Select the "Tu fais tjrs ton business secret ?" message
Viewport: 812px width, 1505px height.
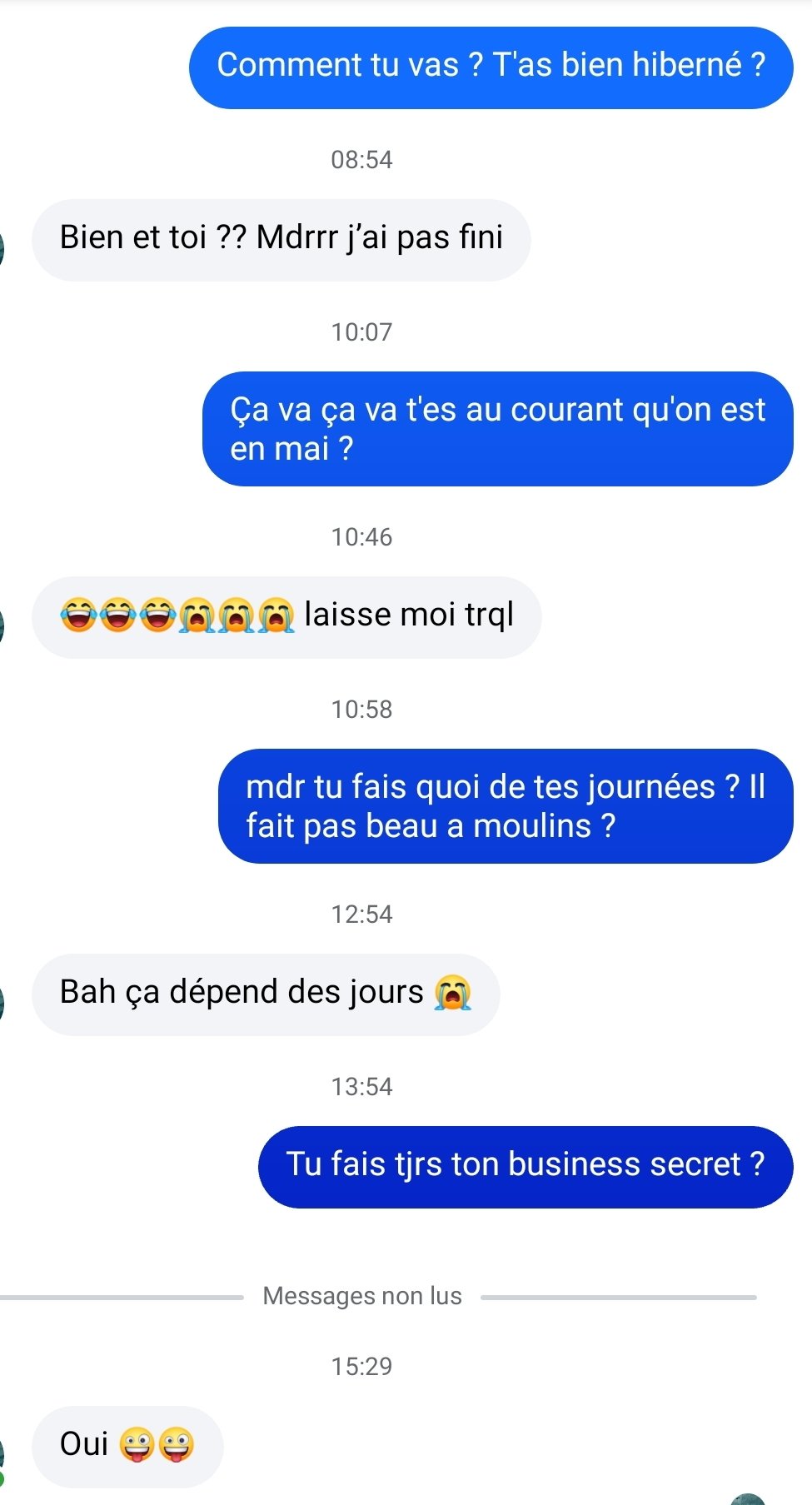click(x=526, y=1166)
